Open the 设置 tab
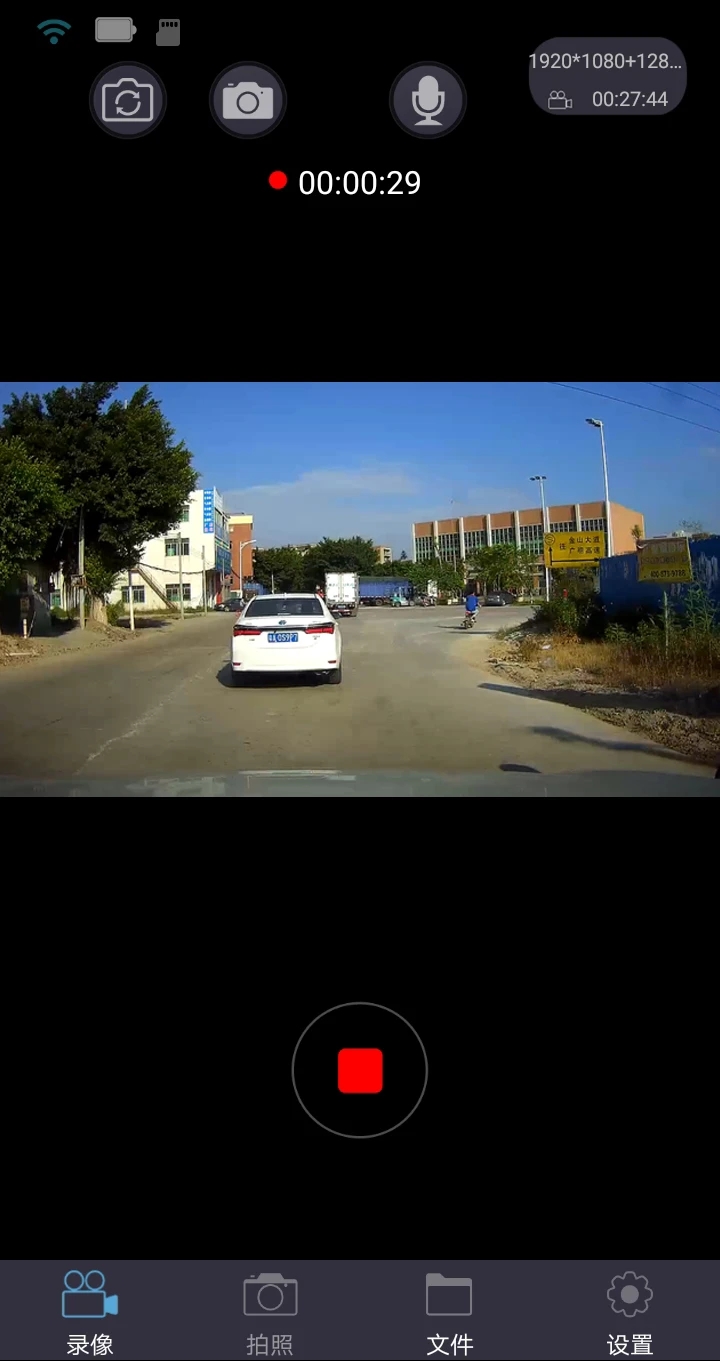Screen dimensions: 720x1361 pyautogui.click(x=630, y=1312)
